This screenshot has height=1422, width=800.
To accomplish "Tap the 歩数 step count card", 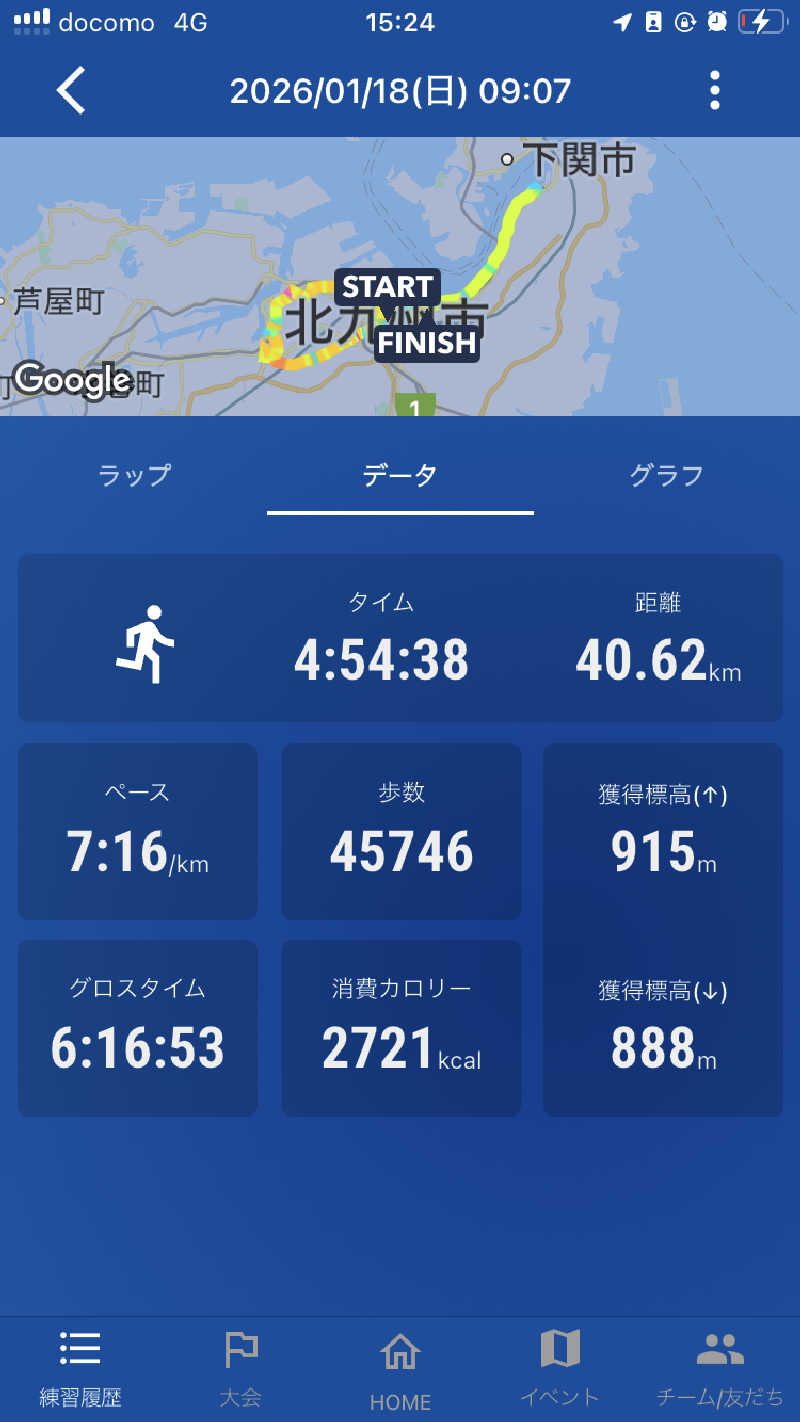I will tap(400, 831).
